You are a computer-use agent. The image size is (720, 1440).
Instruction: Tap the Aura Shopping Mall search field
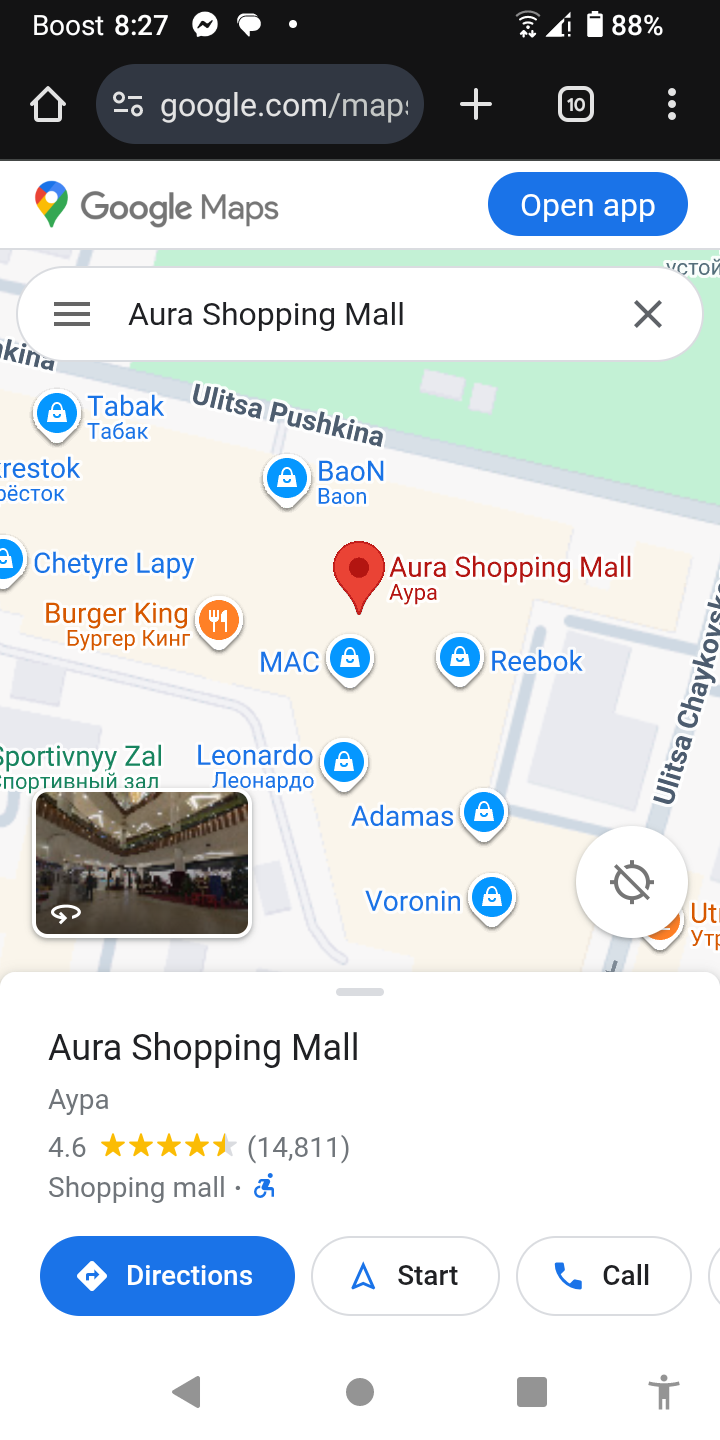350,315
